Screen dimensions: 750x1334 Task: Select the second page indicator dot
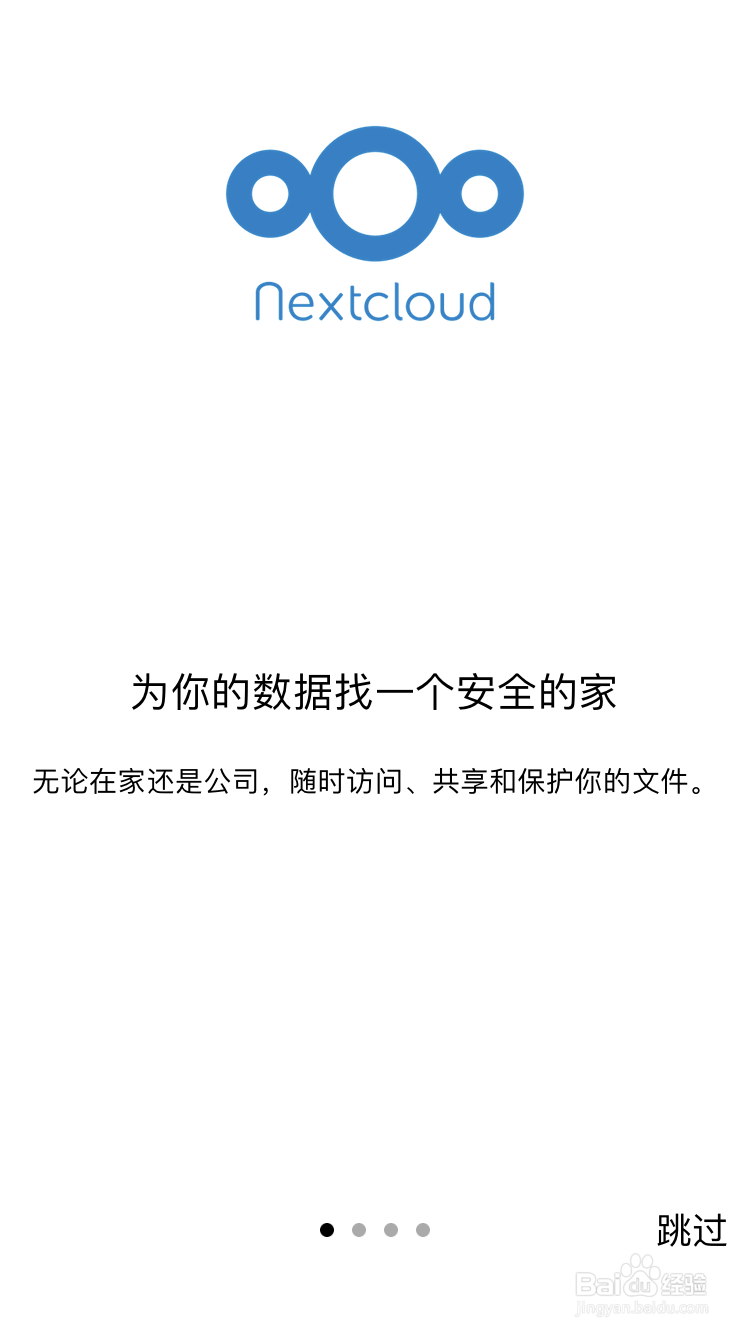358,1230
